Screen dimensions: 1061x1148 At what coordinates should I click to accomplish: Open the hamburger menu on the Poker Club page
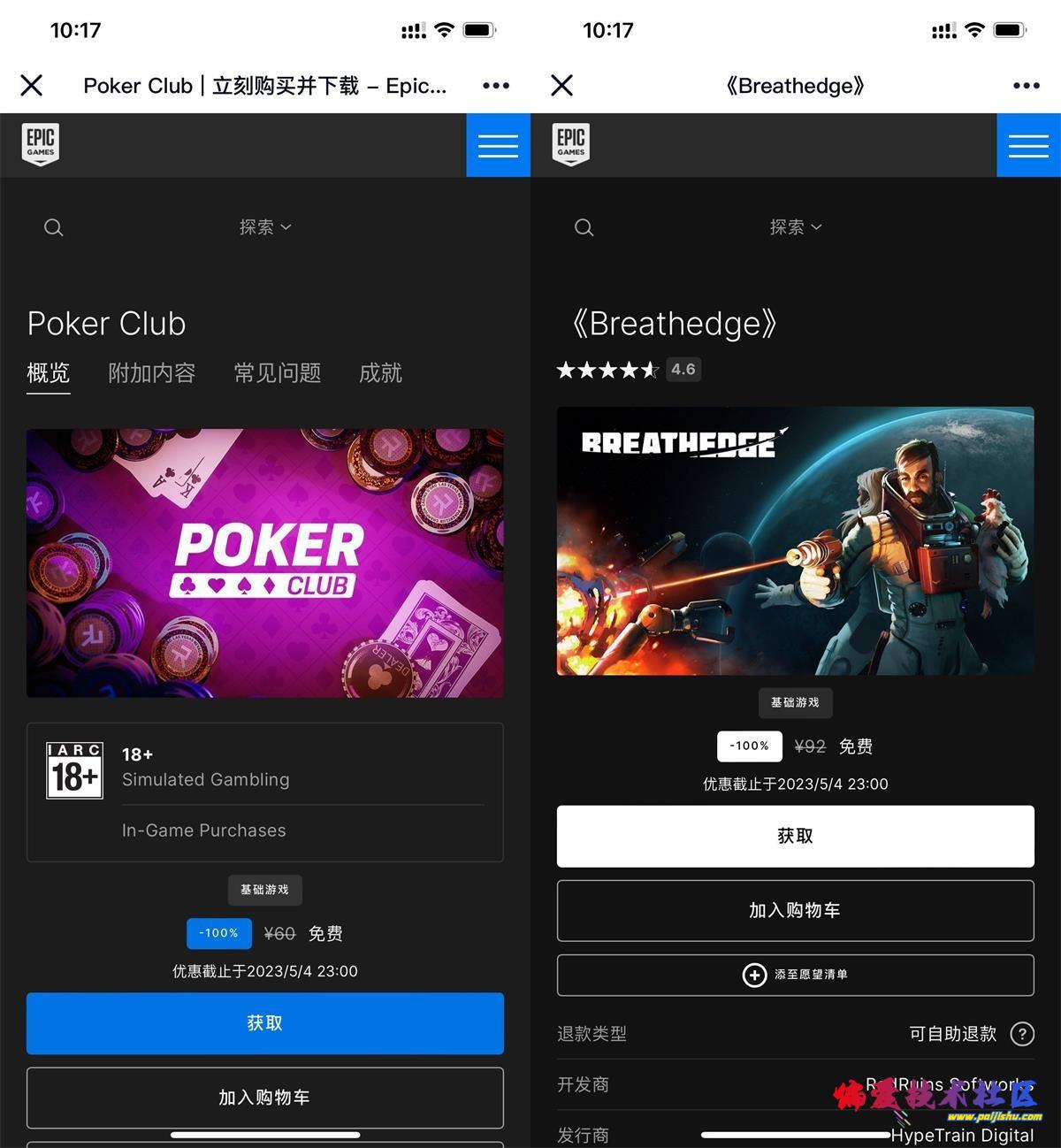click(x=498, y=145)
